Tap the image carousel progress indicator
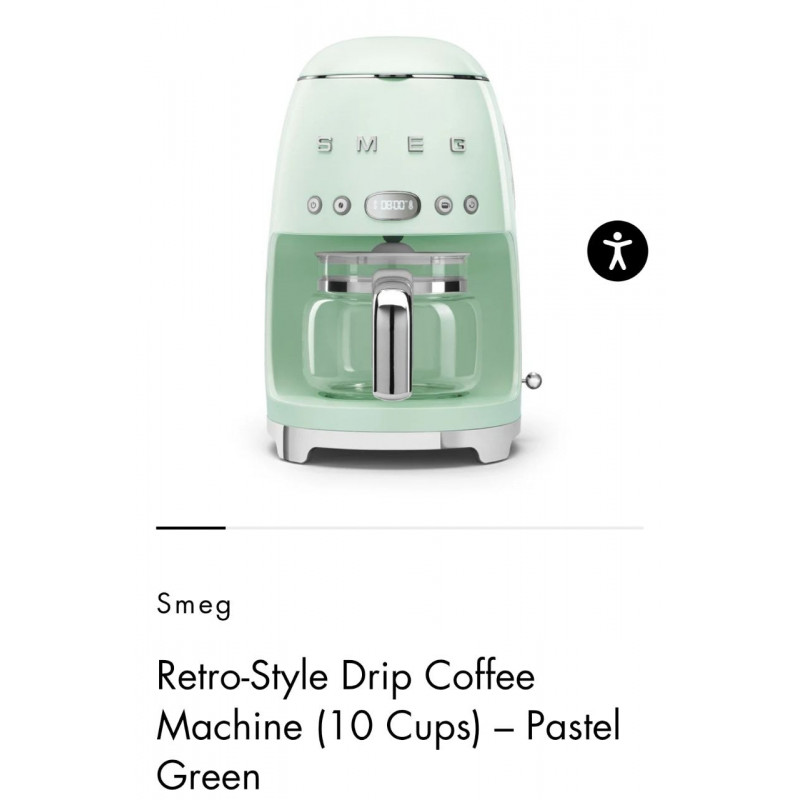The width and height of the screenshot is (800, 800). point(399,527)
